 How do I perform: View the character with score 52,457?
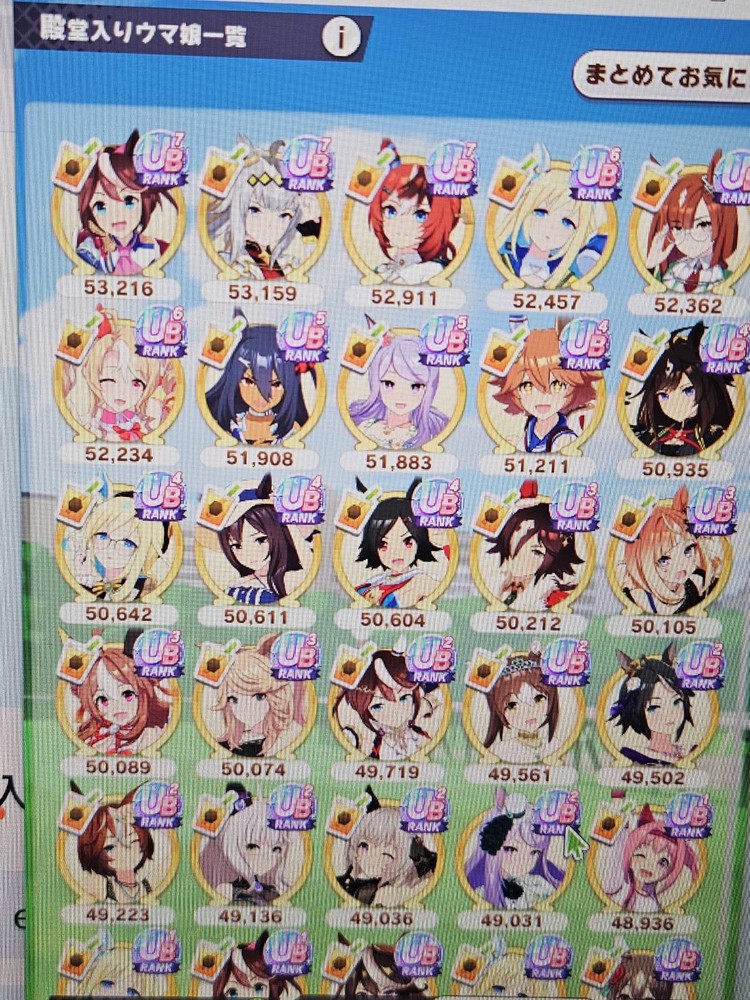548,220
